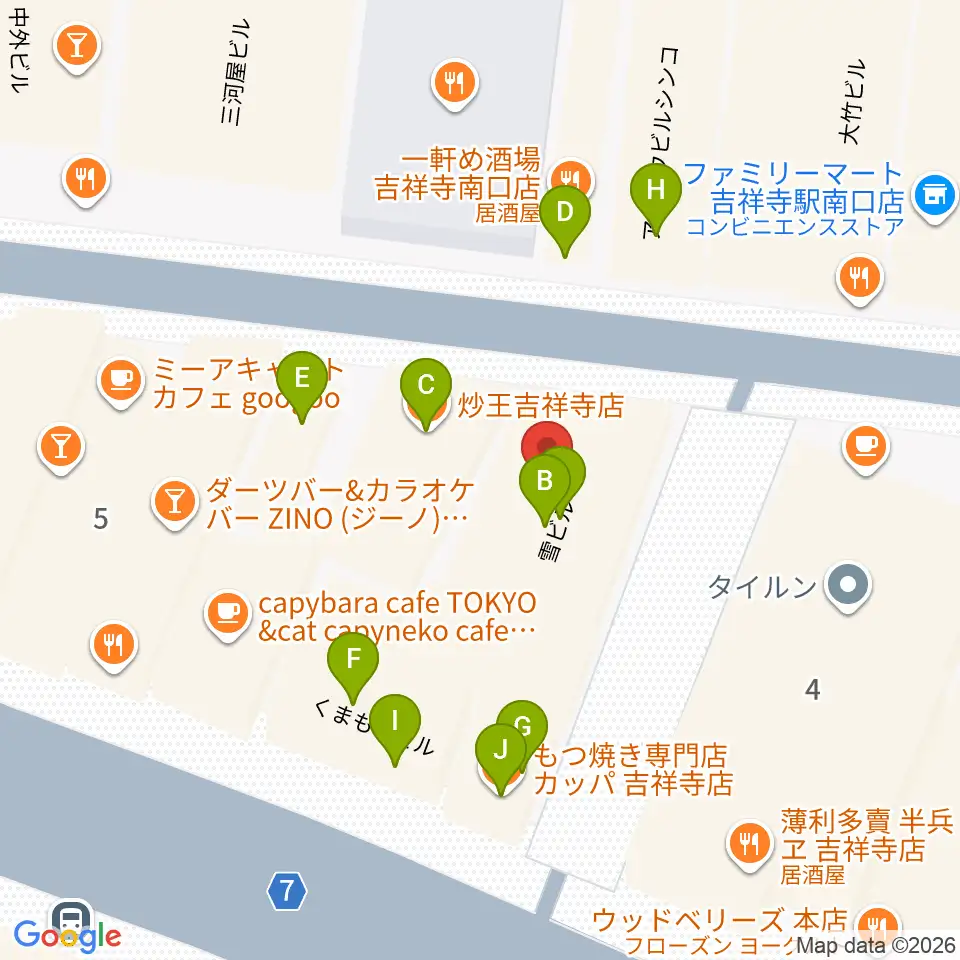Tap green marker E
The height and width of the screenshot is (960, 960).
pyautogui.click(x=302, y=380)
